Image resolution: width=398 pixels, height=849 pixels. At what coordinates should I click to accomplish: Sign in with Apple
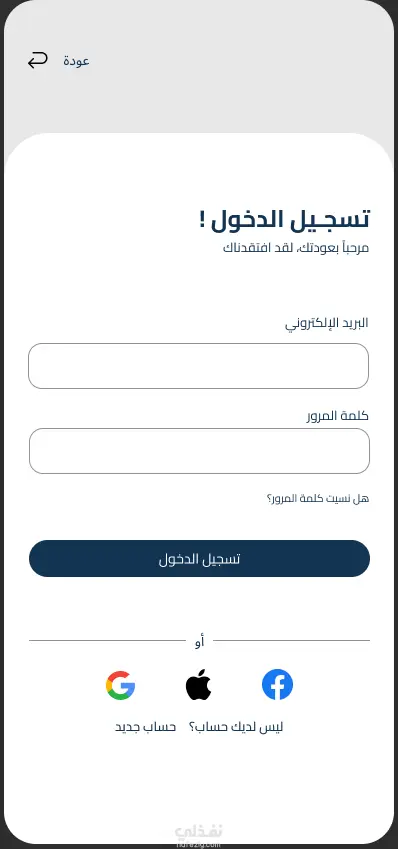coord(198,684)
